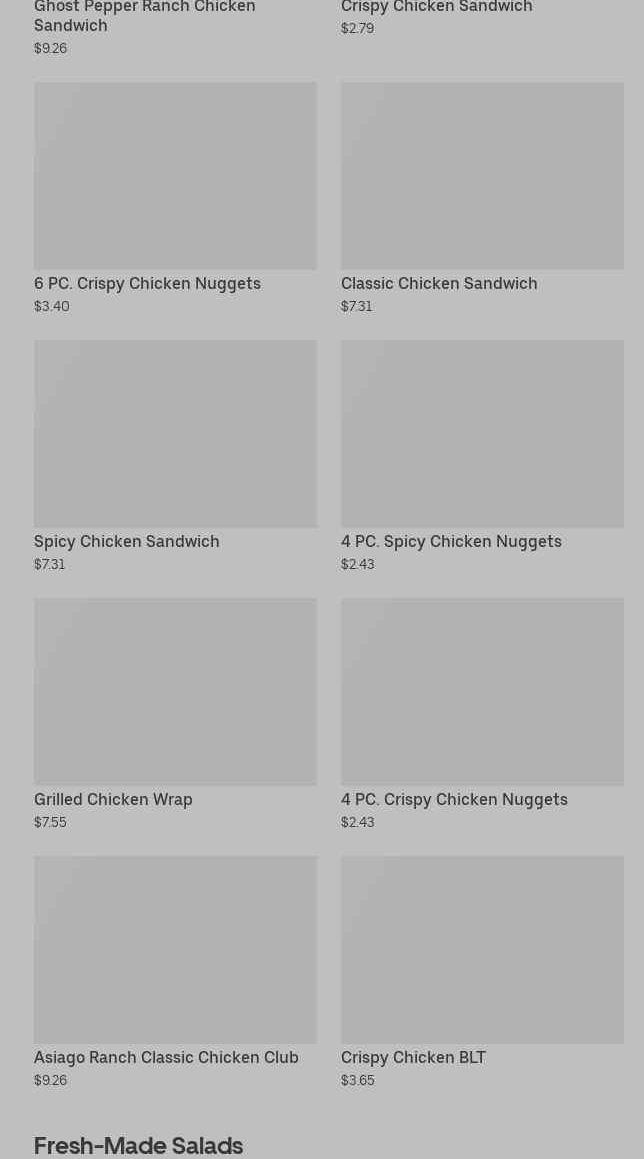Open Classic Chicken Sandwich item
The image size is (644, 1159).
[482, 176]
